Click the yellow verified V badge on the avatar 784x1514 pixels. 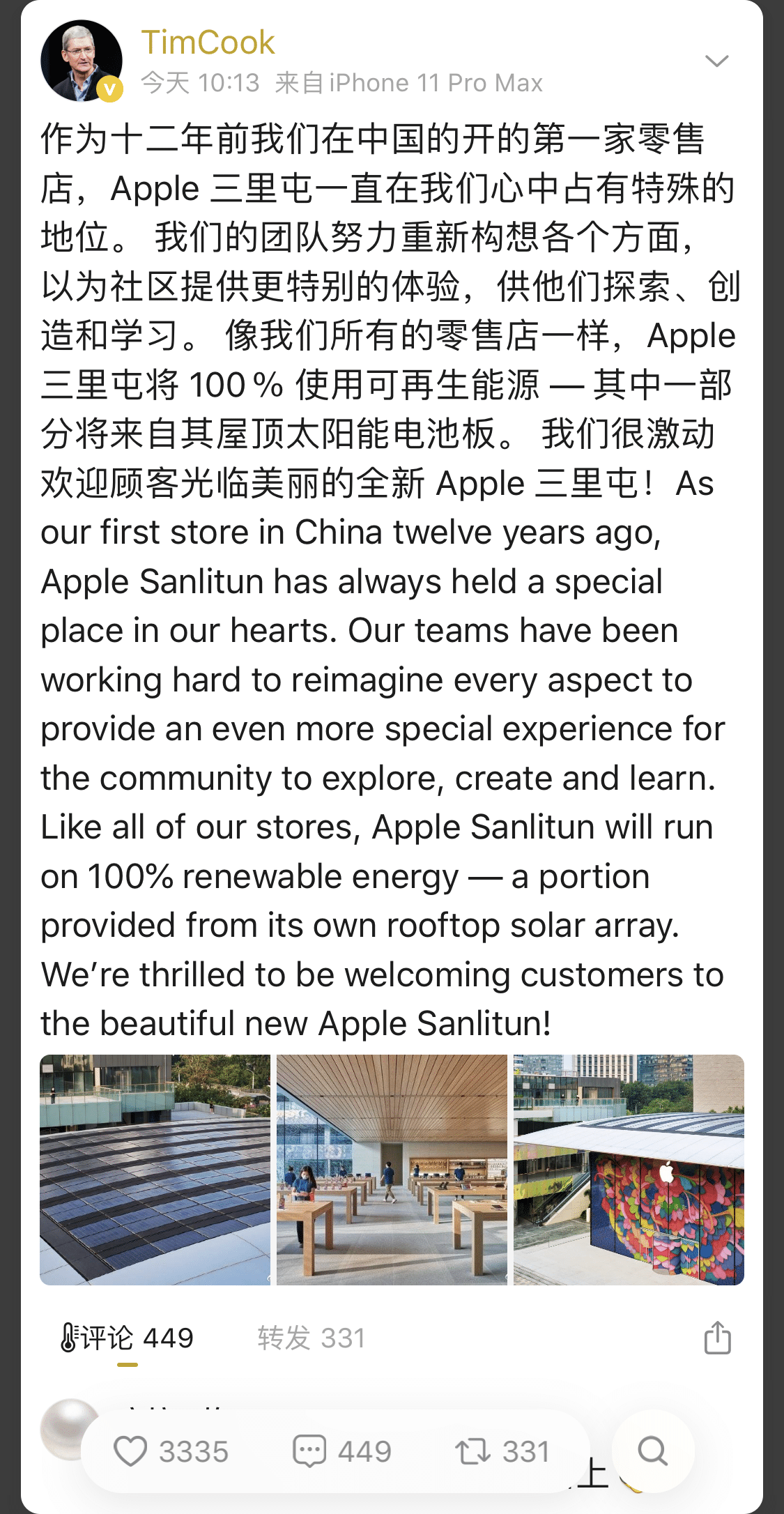click(x=108, y=89)
